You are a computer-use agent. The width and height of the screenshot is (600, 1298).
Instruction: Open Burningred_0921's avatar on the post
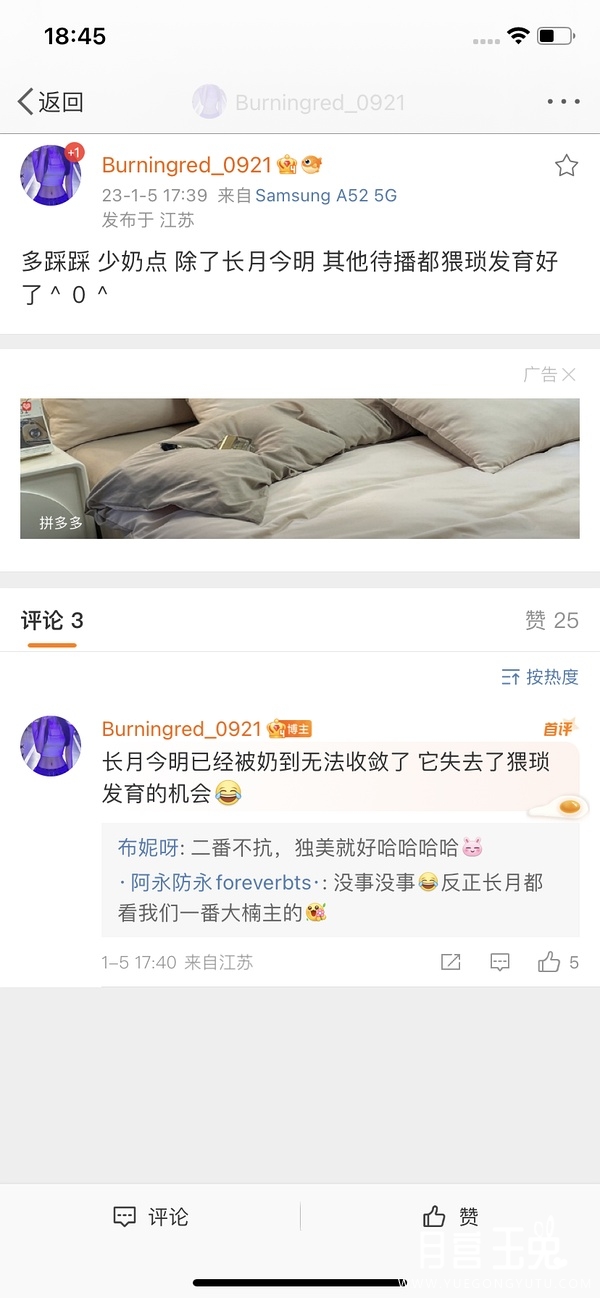[51, 175]
